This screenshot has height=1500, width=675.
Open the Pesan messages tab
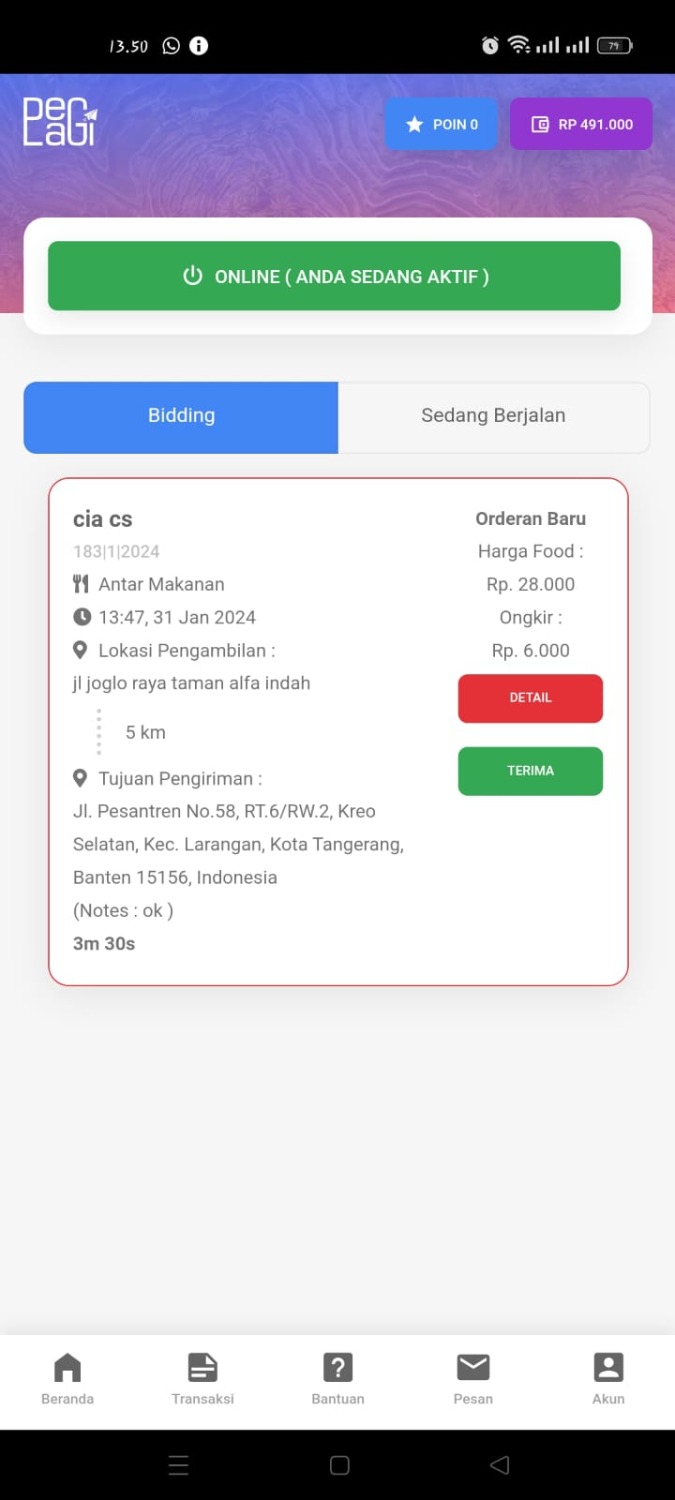click(473, 1379)
